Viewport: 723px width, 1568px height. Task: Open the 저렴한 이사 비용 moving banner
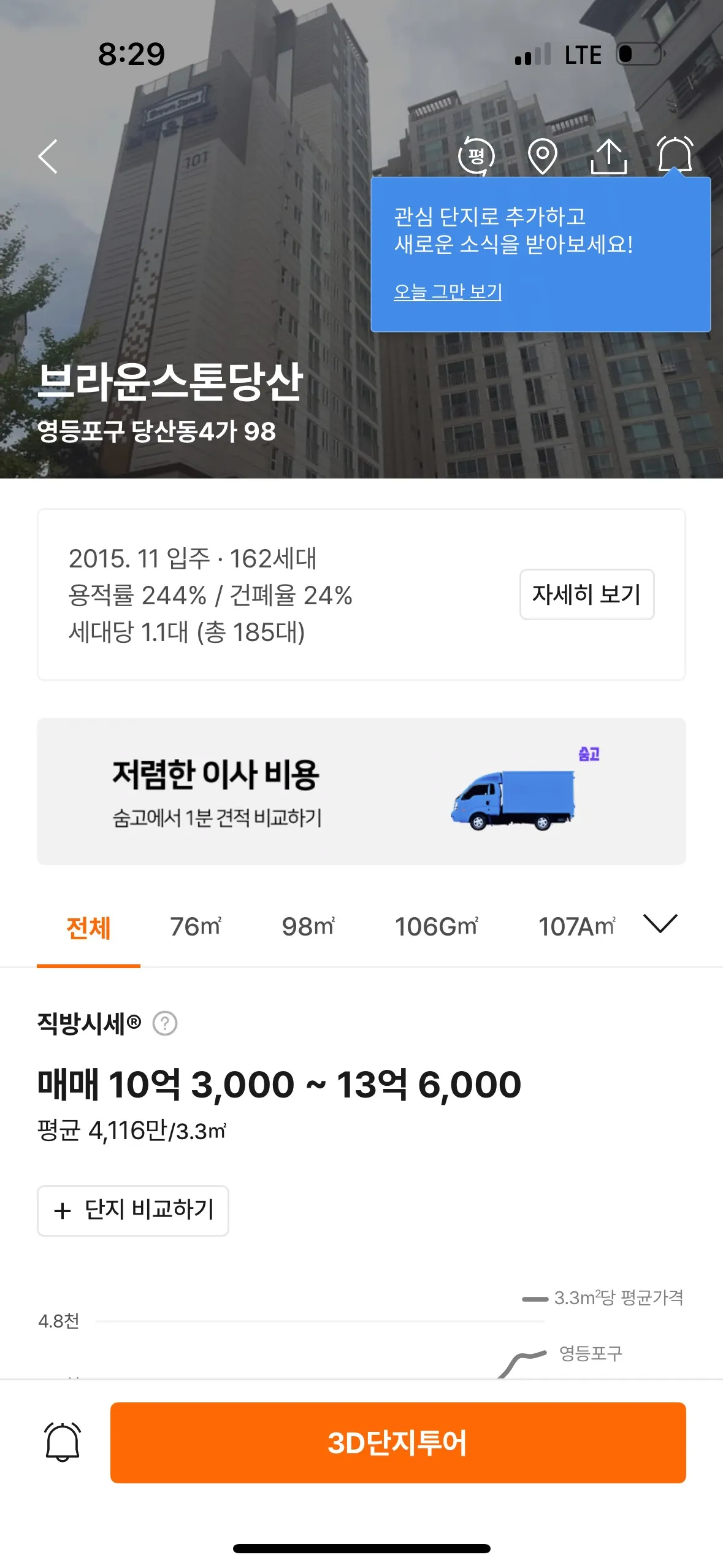361,791
